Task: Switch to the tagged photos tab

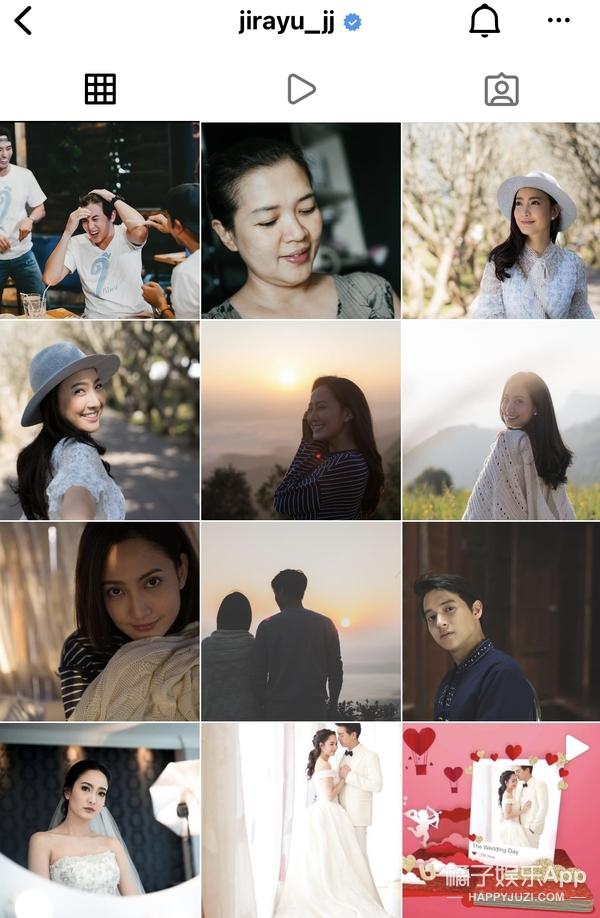Action: pyautogui.click(x=501, y=89)
